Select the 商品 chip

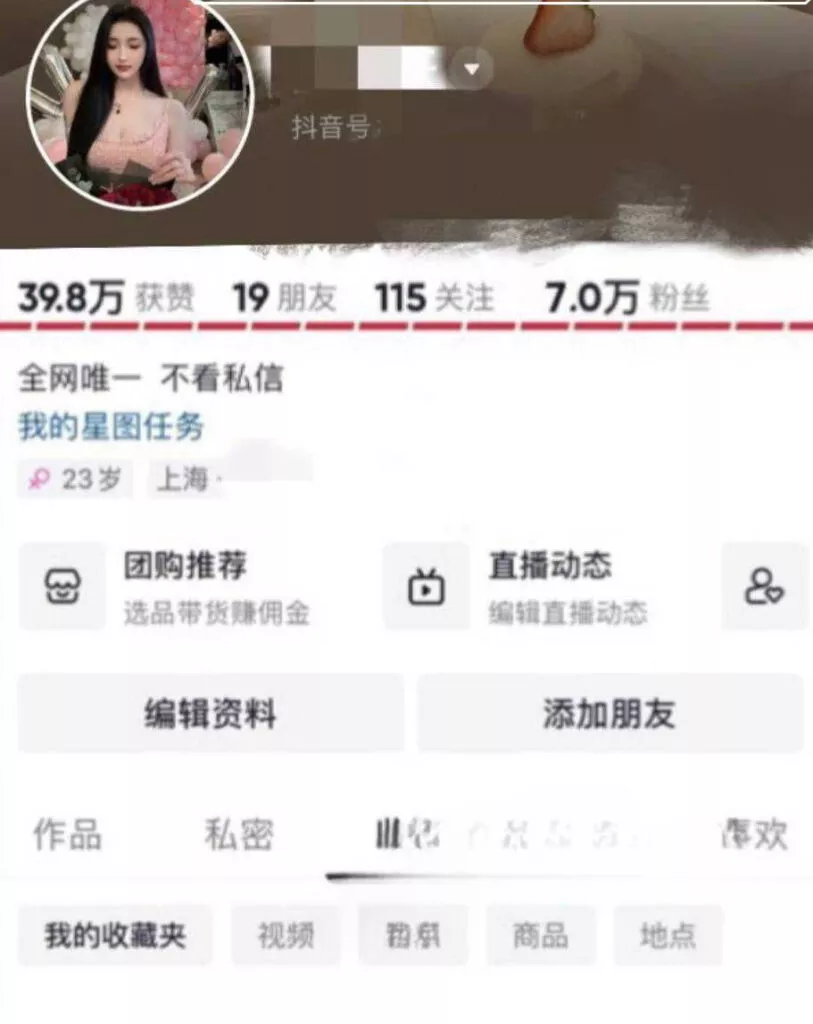click(541, 936)
